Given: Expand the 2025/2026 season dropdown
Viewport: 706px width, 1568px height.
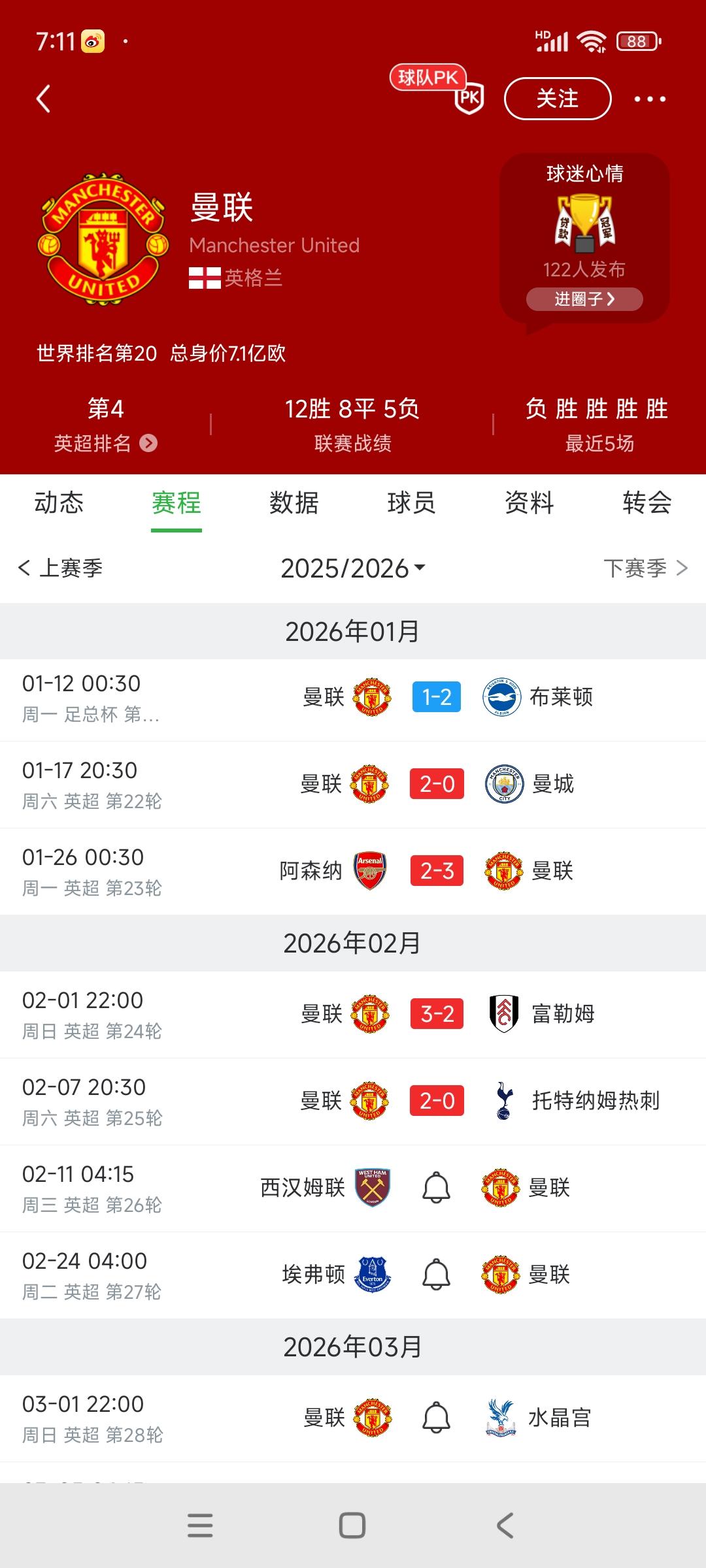Looking at the screenshot, I should coord(353,568).
